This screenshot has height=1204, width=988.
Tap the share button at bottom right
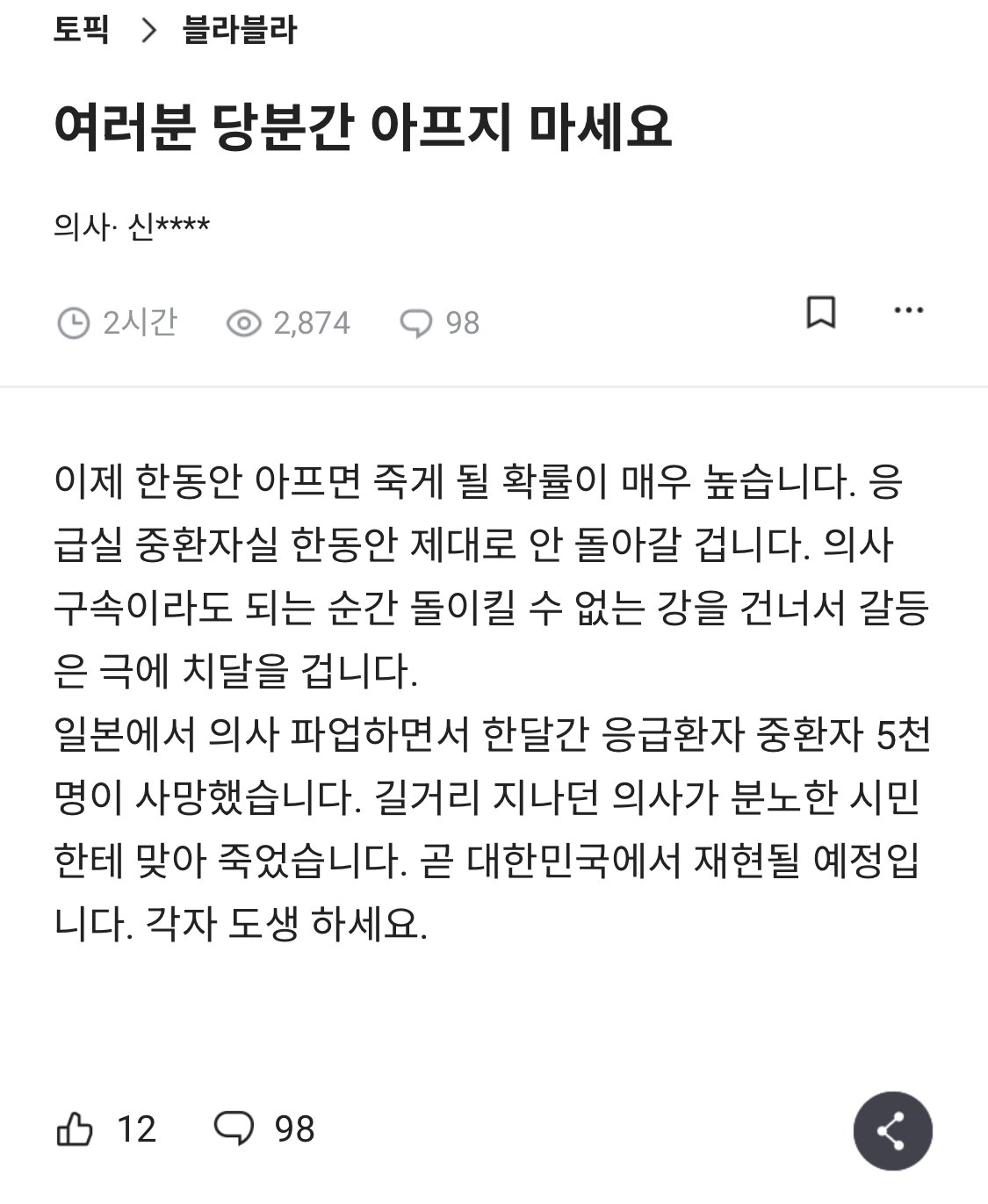click(x=892, y=1131)
